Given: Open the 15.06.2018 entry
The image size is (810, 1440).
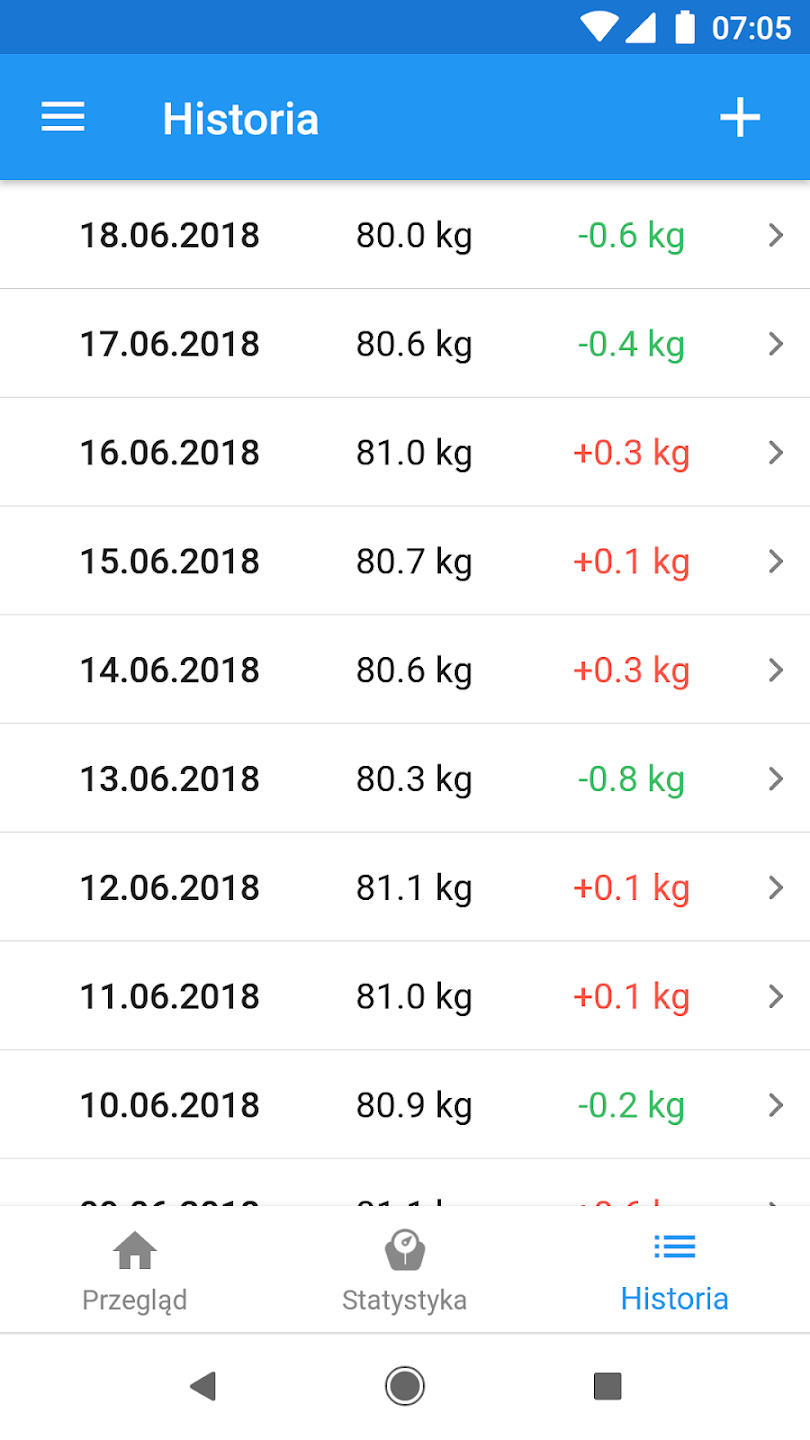Looking at the screenshot, I should [x=405, y=561].
